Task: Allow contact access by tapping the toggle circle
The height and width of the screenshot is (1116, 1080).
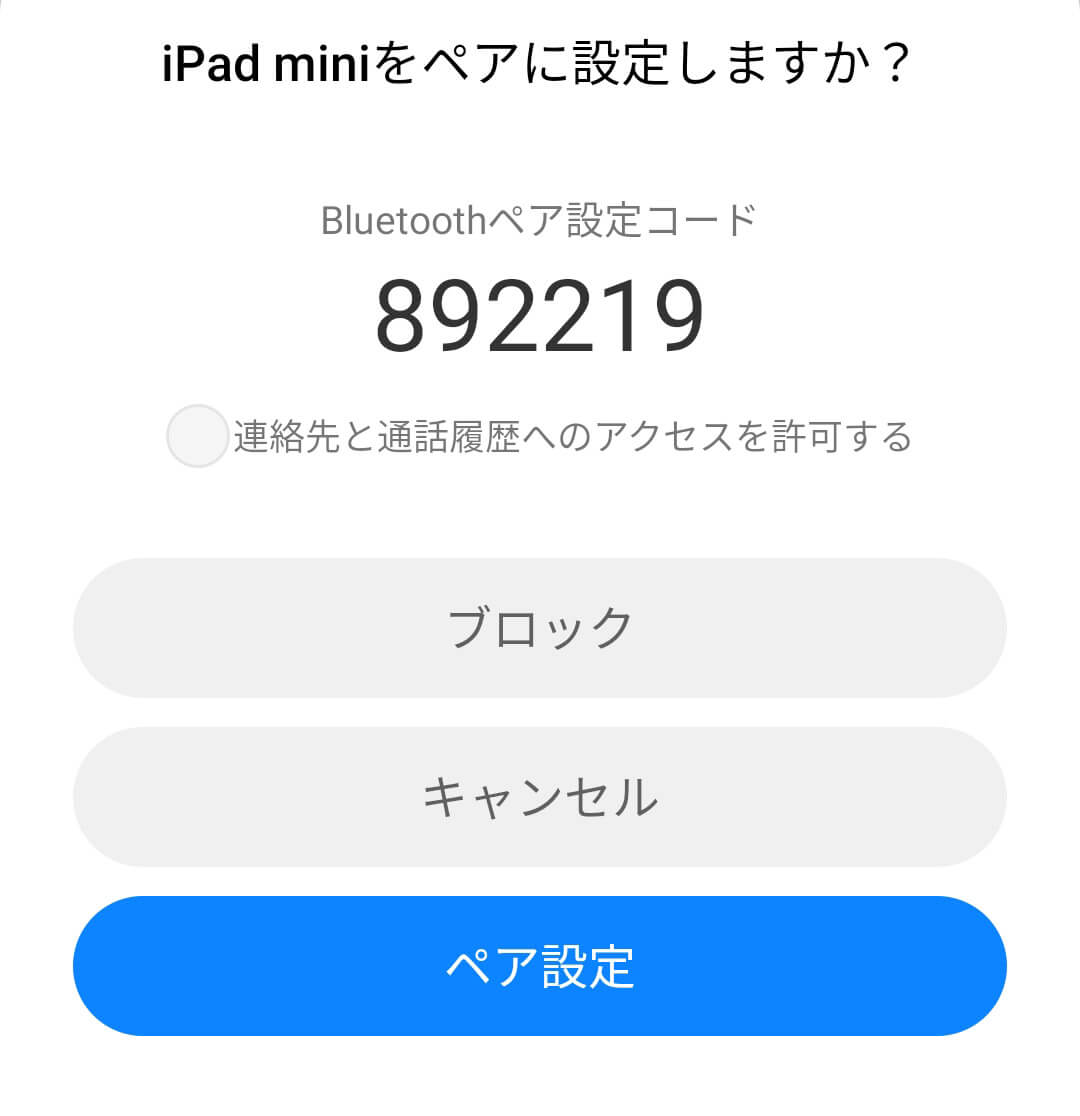Action: (196, 434)
